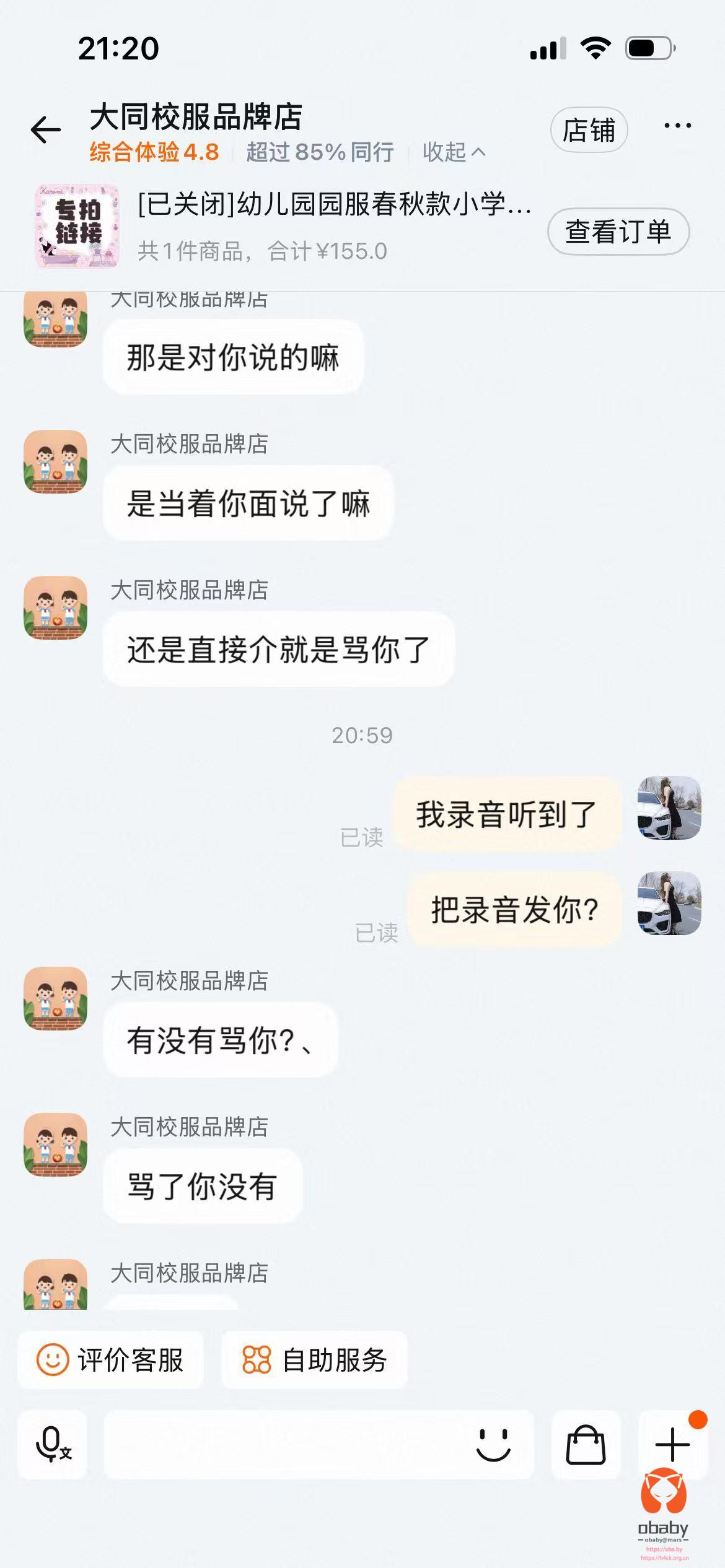Collapse the header with 收起

pyautogui.click(x=454, y=152)
